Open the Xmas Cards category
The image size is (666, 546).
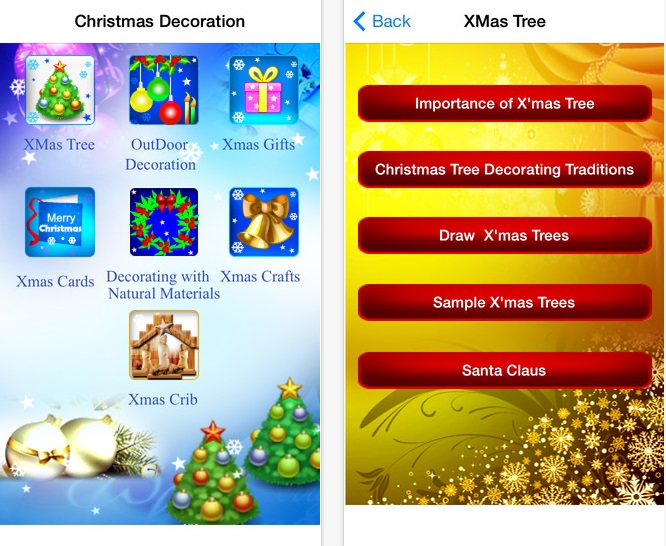(x=59, y=222)
